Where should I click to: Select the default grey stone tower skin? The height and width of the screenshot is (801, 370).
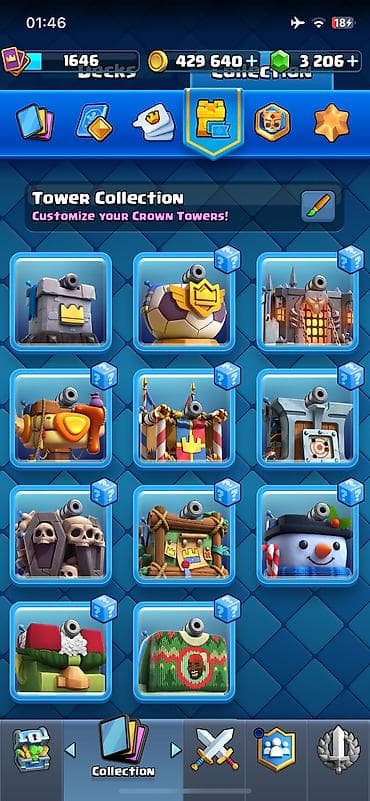61,302
